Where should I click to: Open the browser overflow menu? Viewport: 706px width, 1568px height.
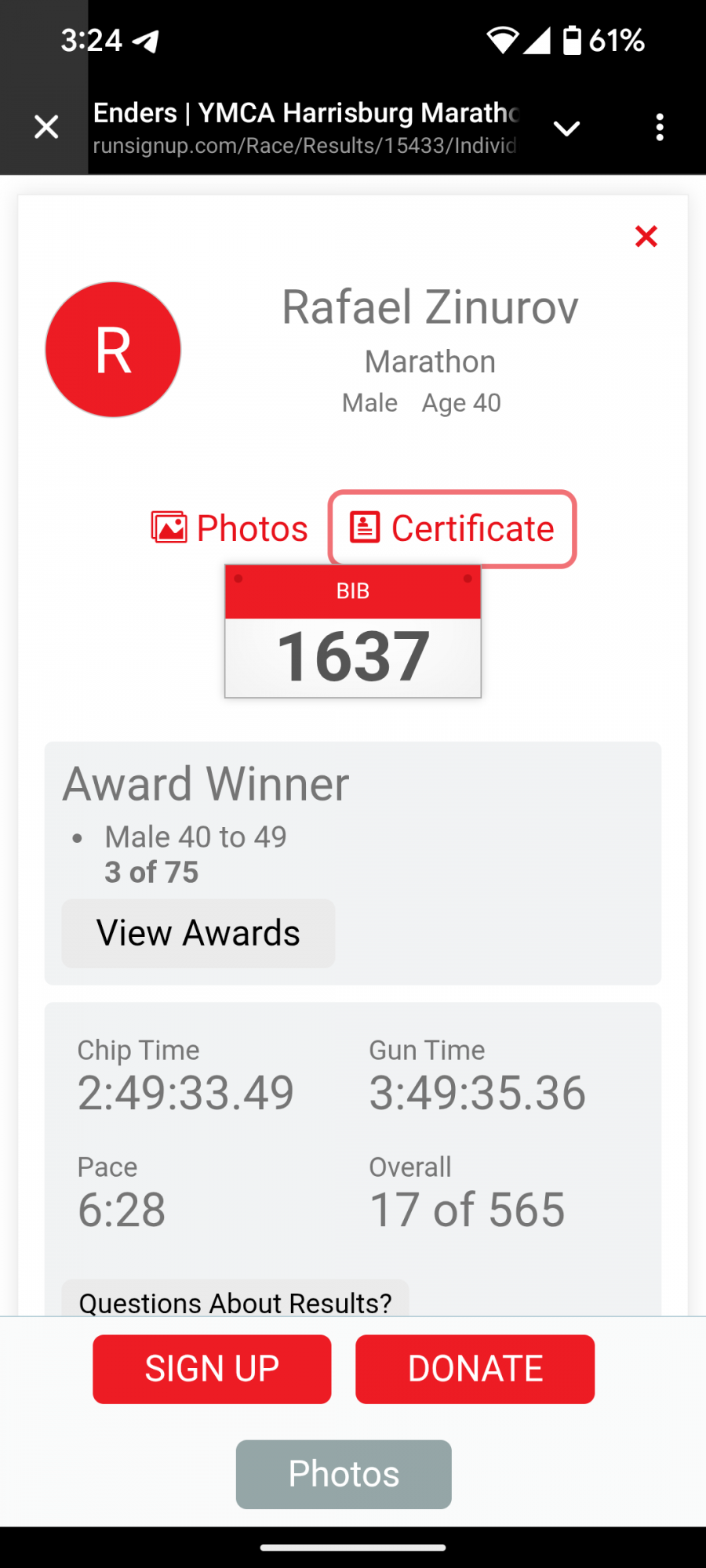[660, 127]
